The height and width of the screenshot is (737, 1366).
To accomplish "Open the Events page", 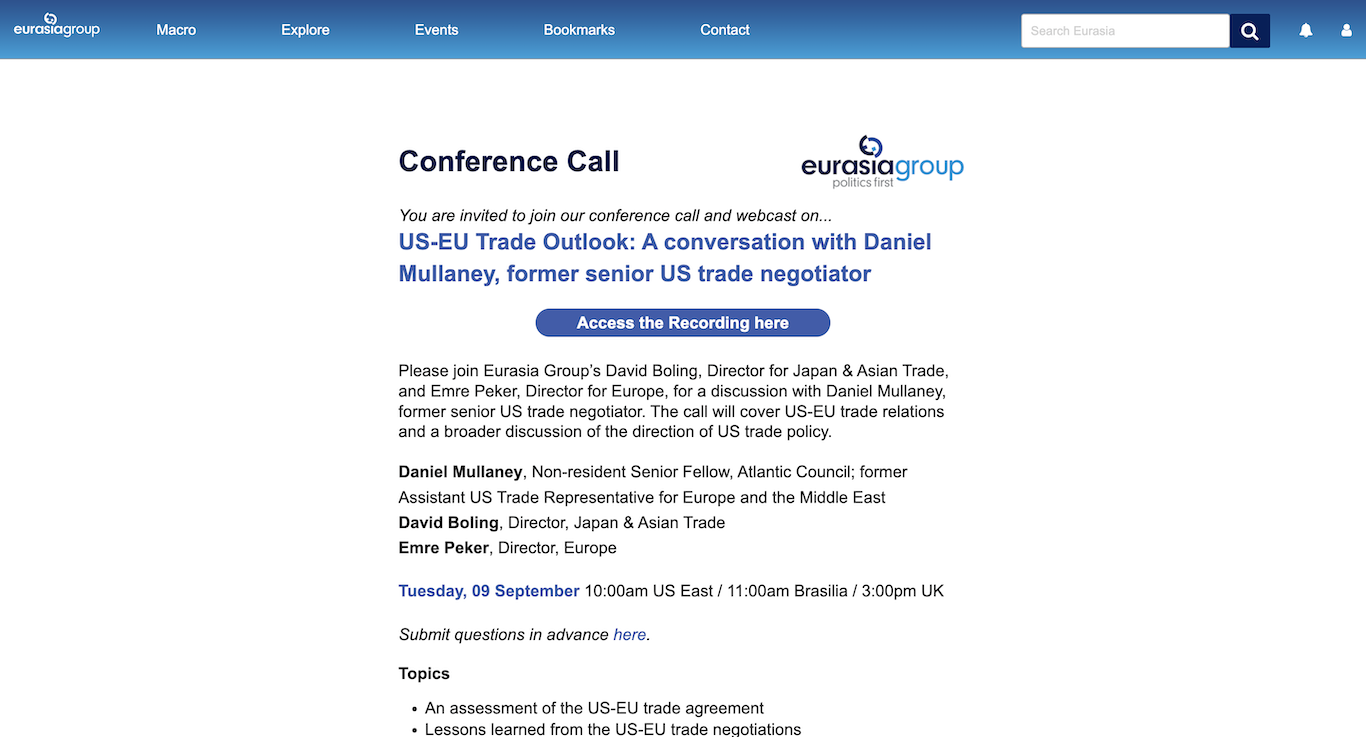I will [436, 30].
